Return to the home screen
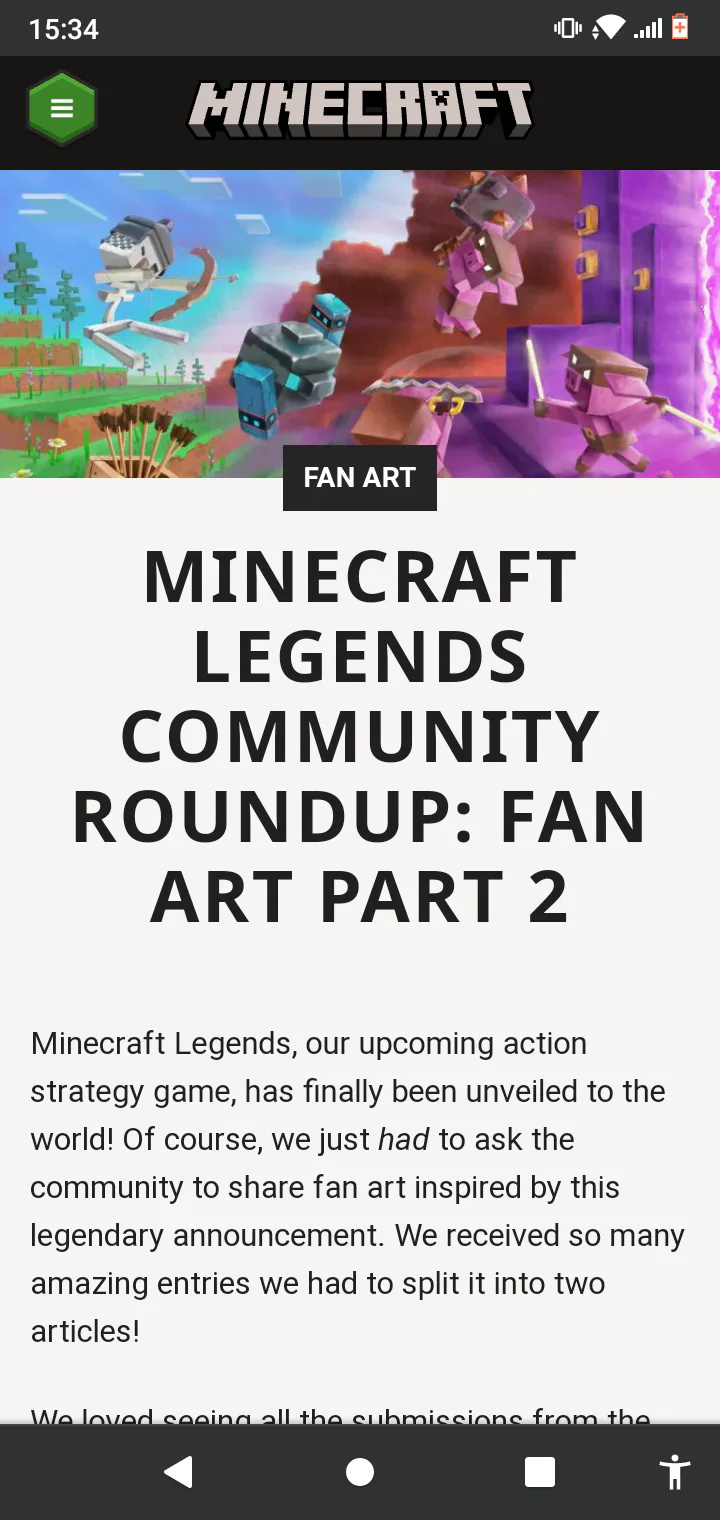 pyautogui.click(x=360, y=1472)
